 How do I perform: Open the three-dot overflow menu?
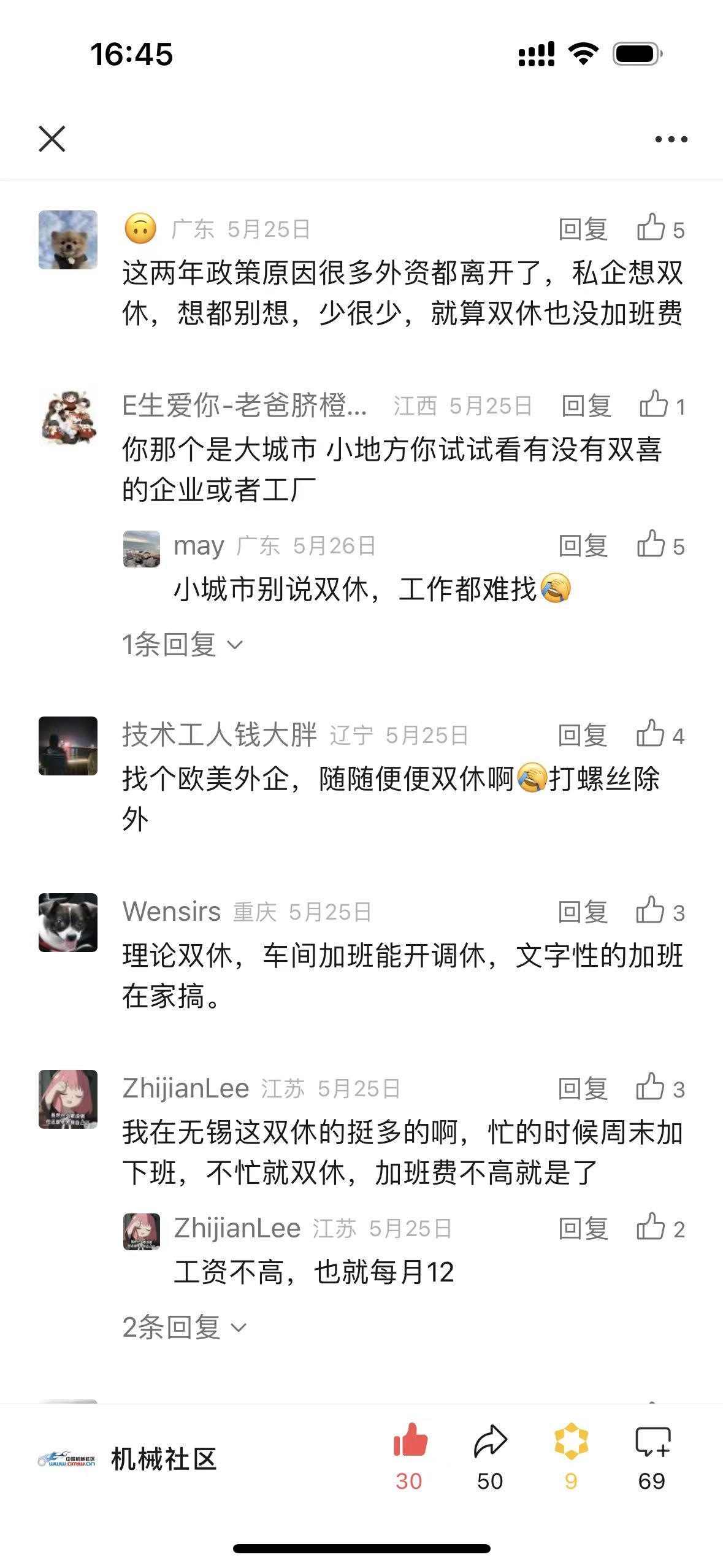point(671,139)
